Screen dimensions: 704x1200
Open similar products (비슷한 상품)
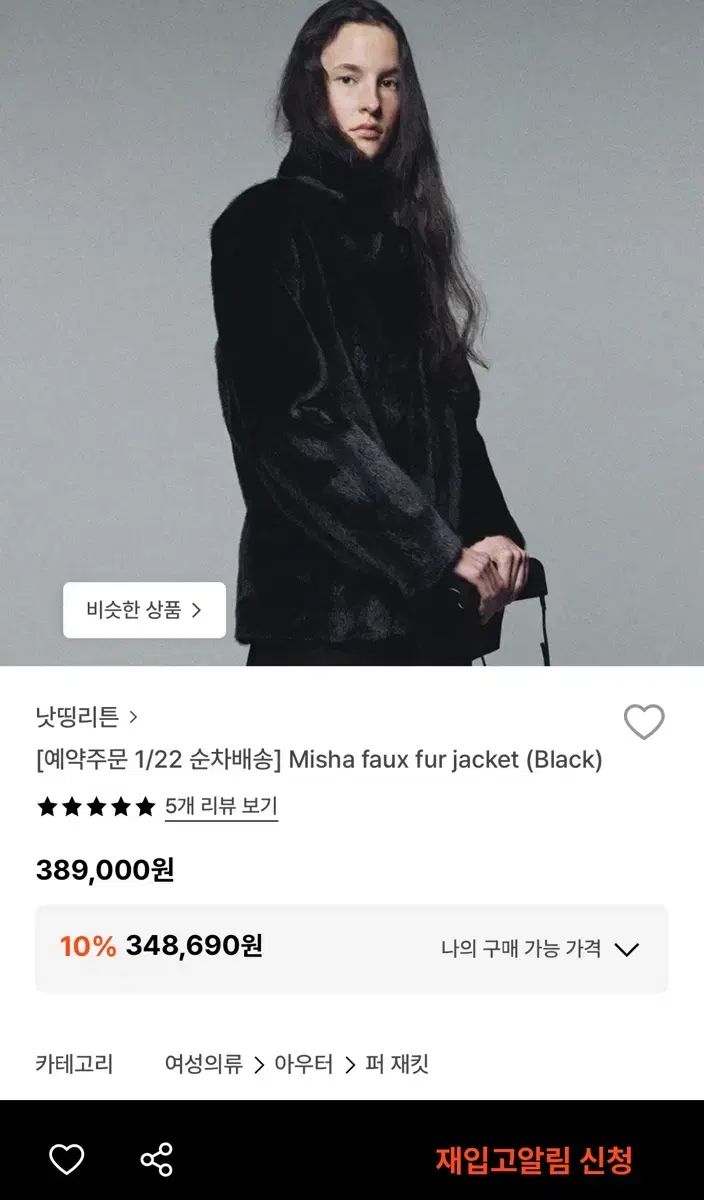click(144, 610)
